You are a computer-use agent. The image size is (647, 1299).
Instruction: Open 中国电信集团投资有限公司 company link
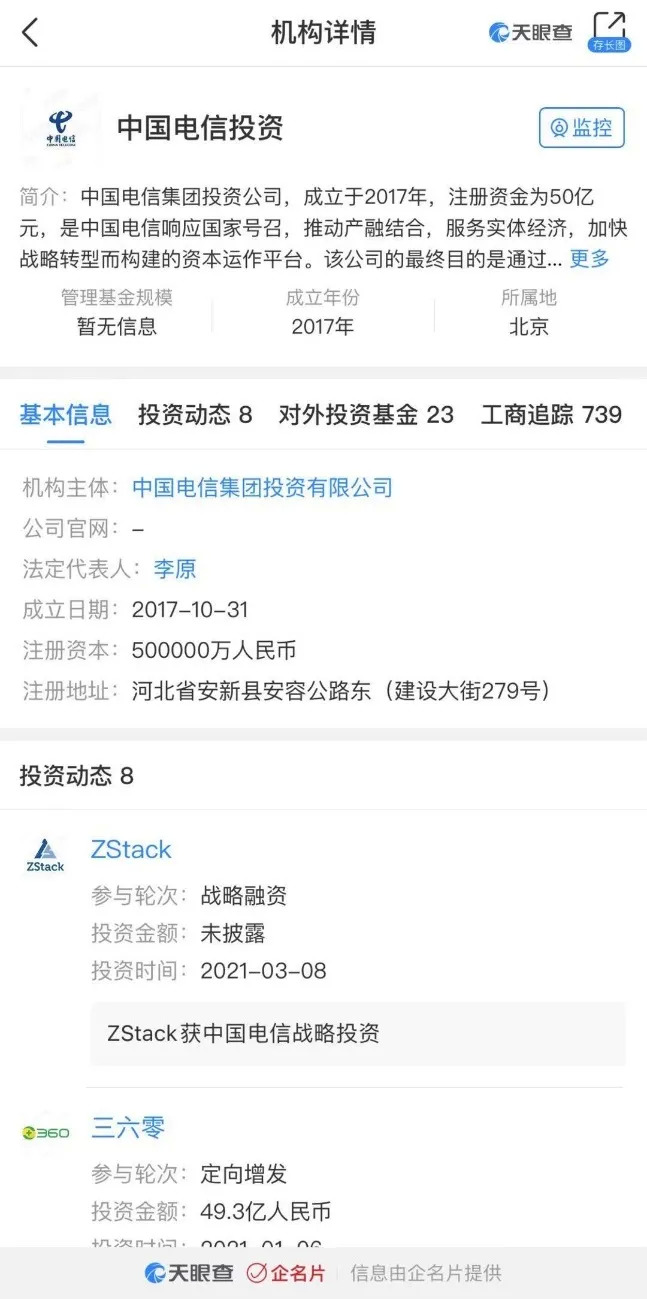(x=262, y=488)
